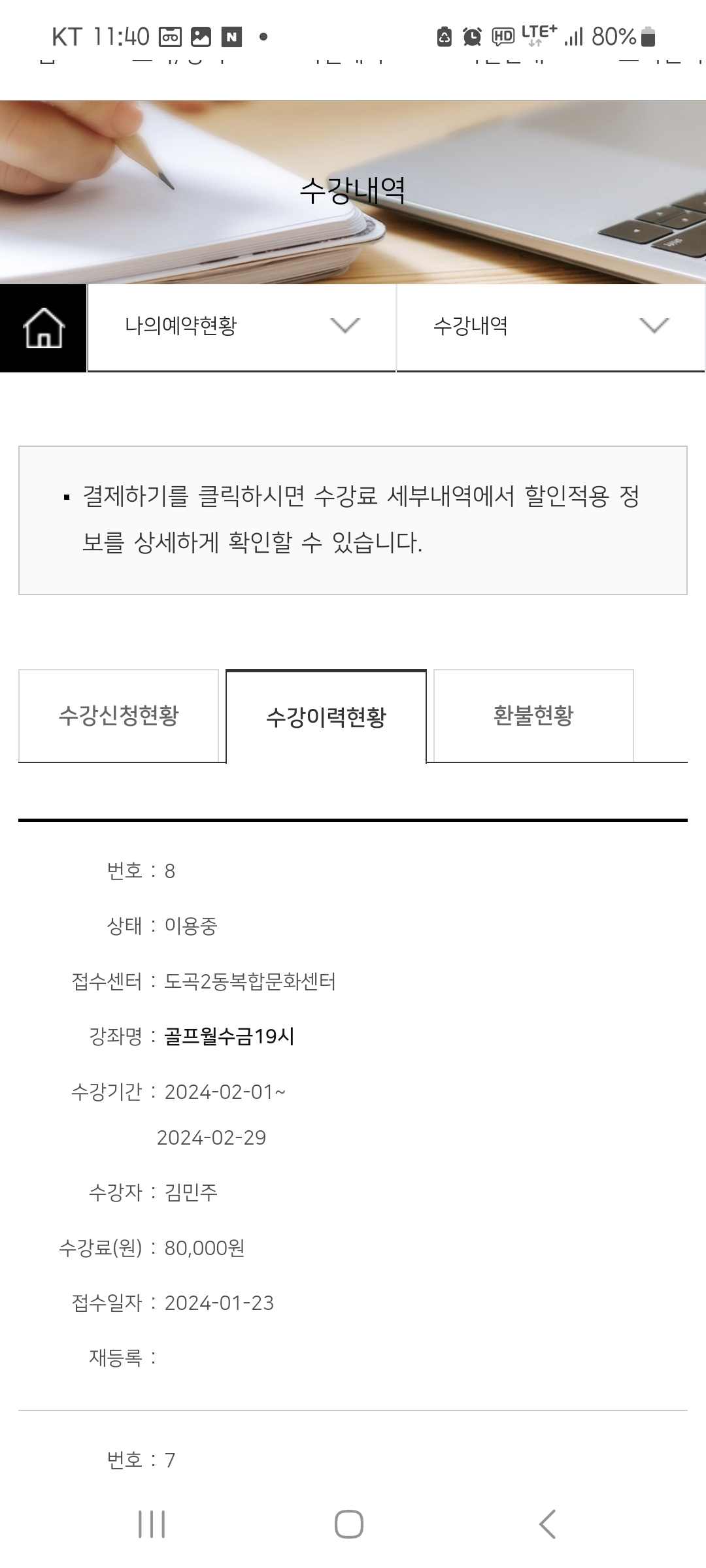The height and width of the screenshot is (1568, 706).
Task: Select the 수강이력현황 tab
Action: coord(326,717)
